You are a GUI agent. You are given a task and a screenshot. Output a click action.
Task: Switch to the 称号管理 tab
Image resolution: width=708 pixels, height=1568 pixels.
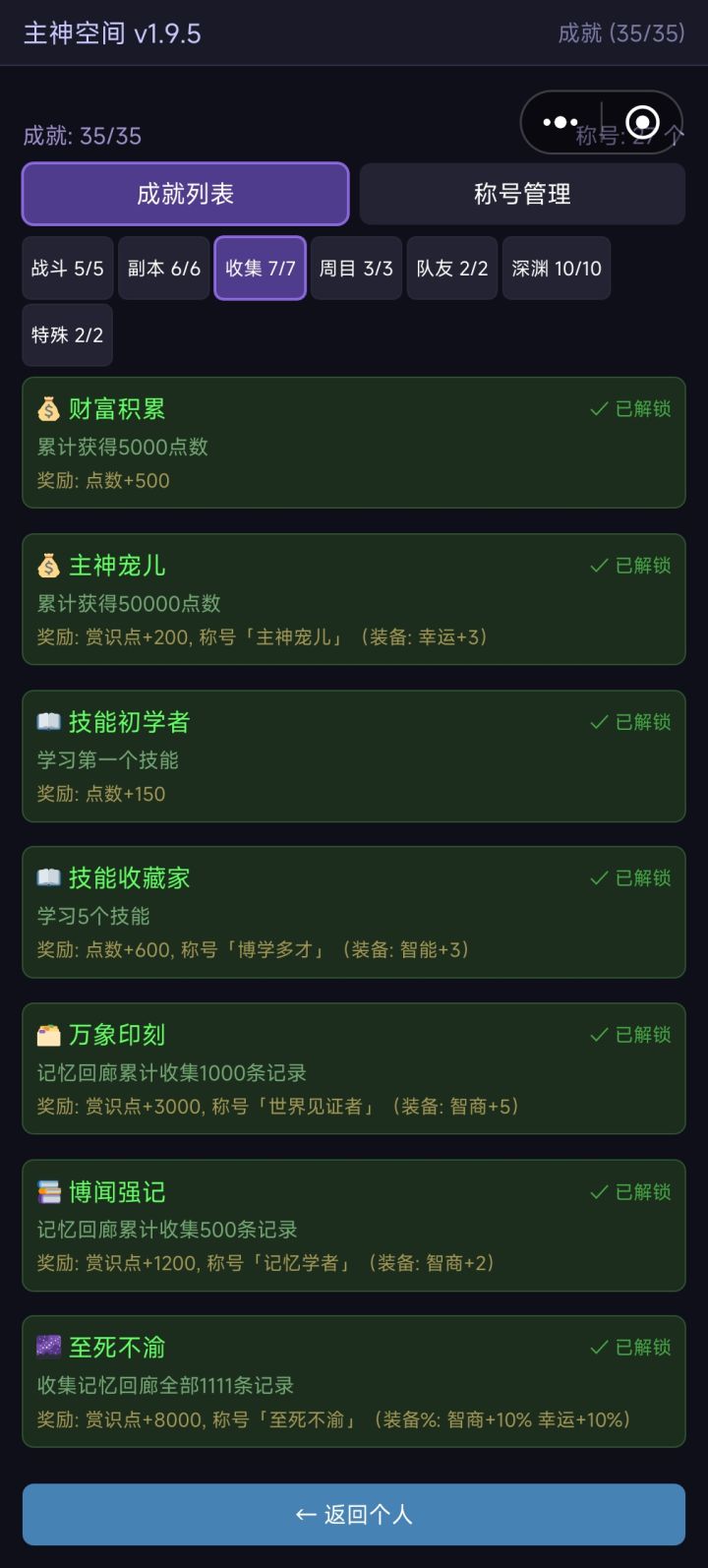522,194
